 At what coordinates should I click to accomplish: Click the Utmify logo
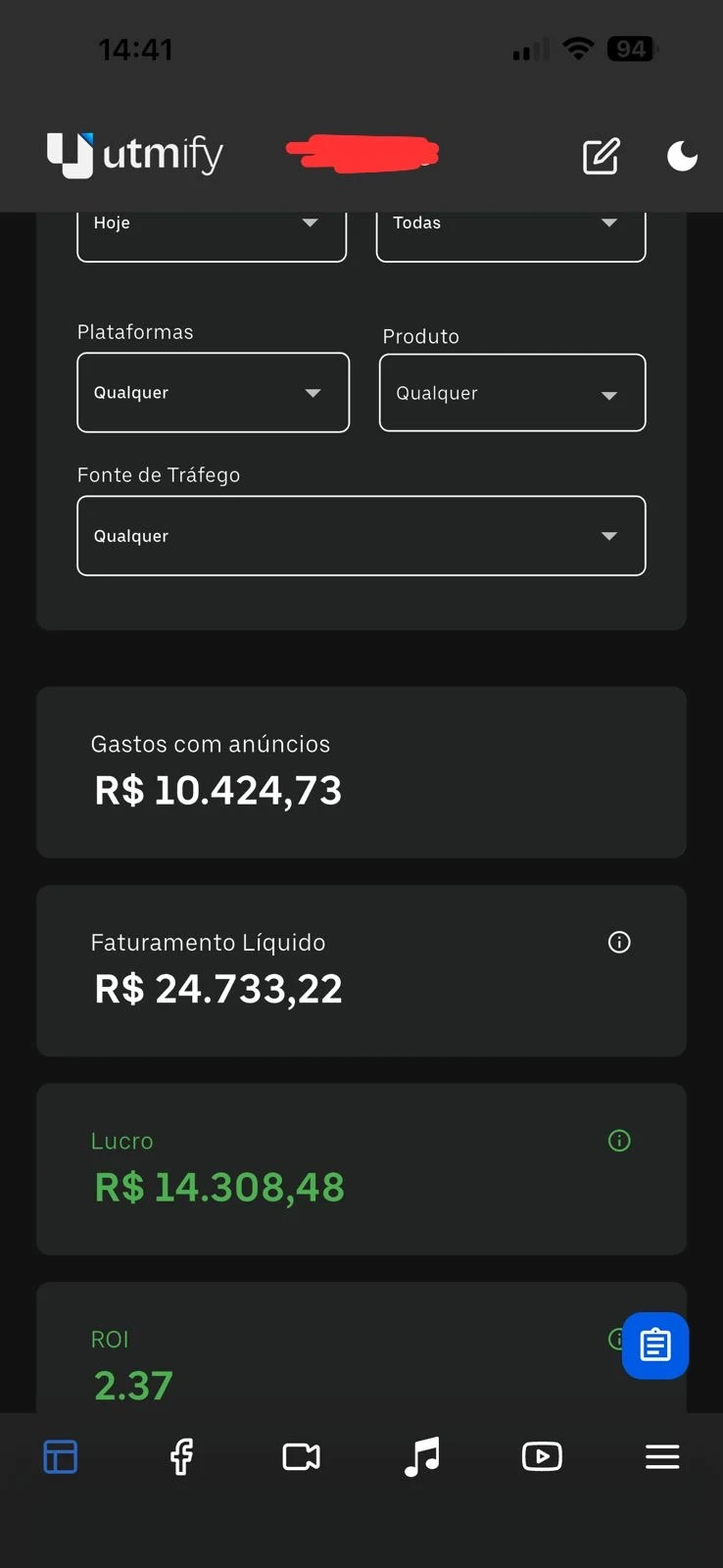click(x=133, y=154)
